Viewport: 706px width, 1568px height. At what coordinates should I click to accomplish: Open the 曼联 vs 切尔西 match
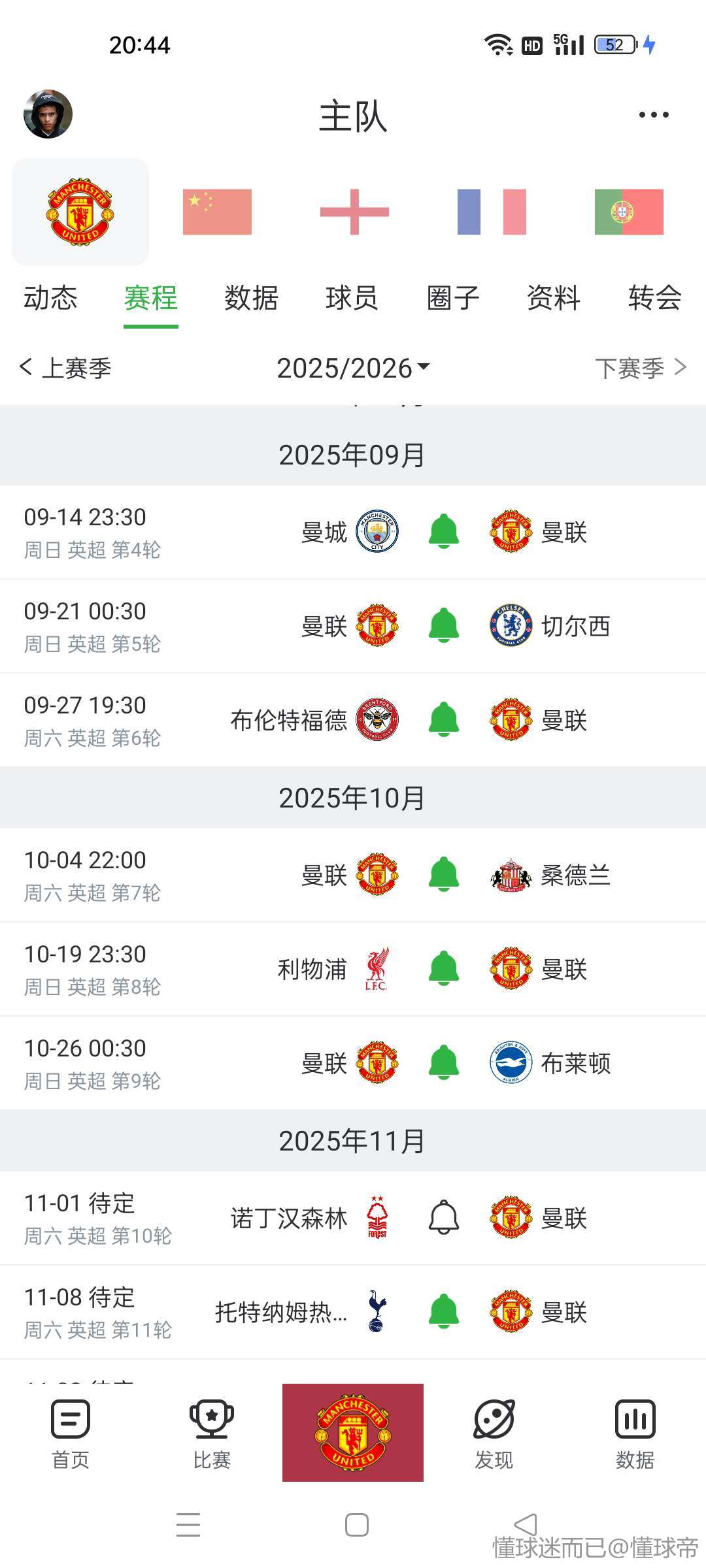[353, 626]
